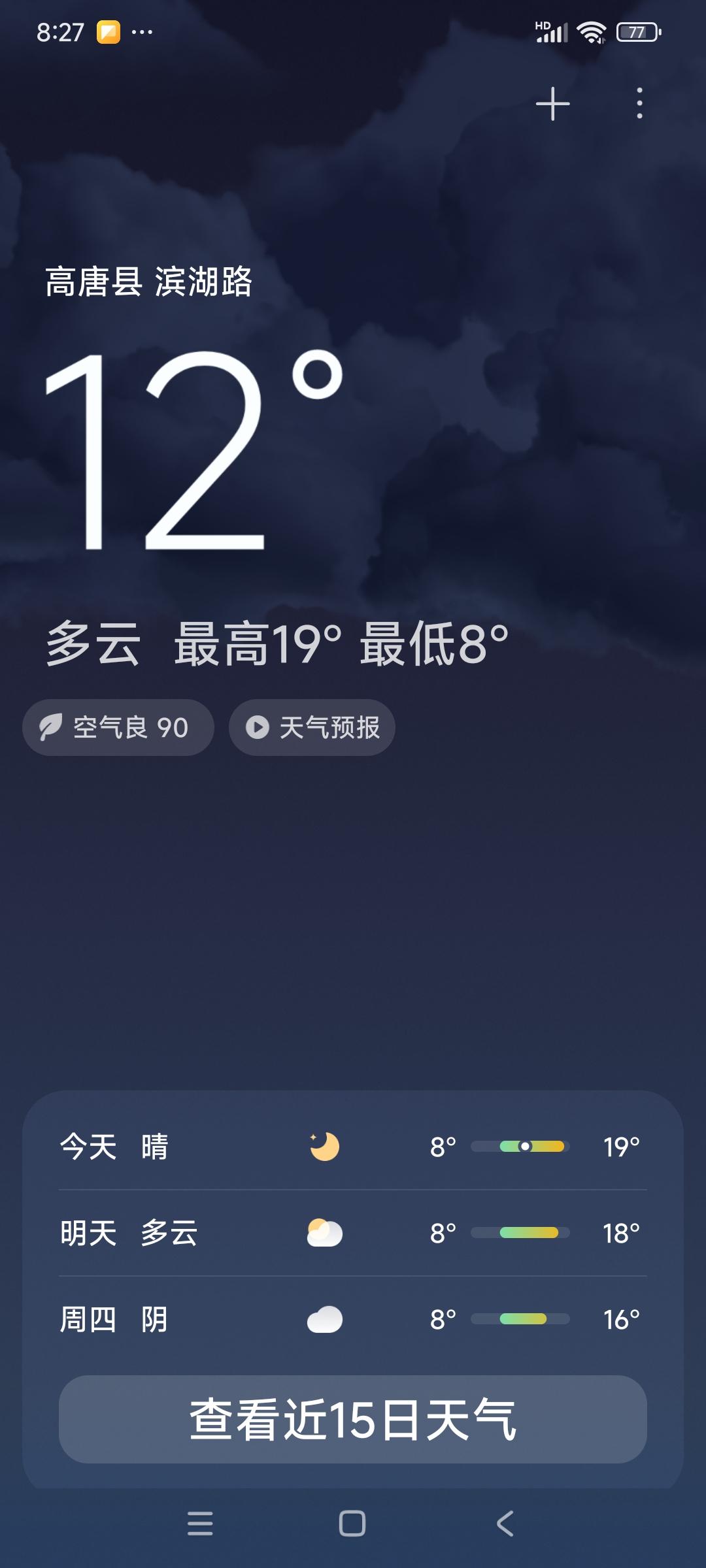Tap the 天气预报 forecast chip
Screen dimensions: 706x1568
[x=312, y=727]
